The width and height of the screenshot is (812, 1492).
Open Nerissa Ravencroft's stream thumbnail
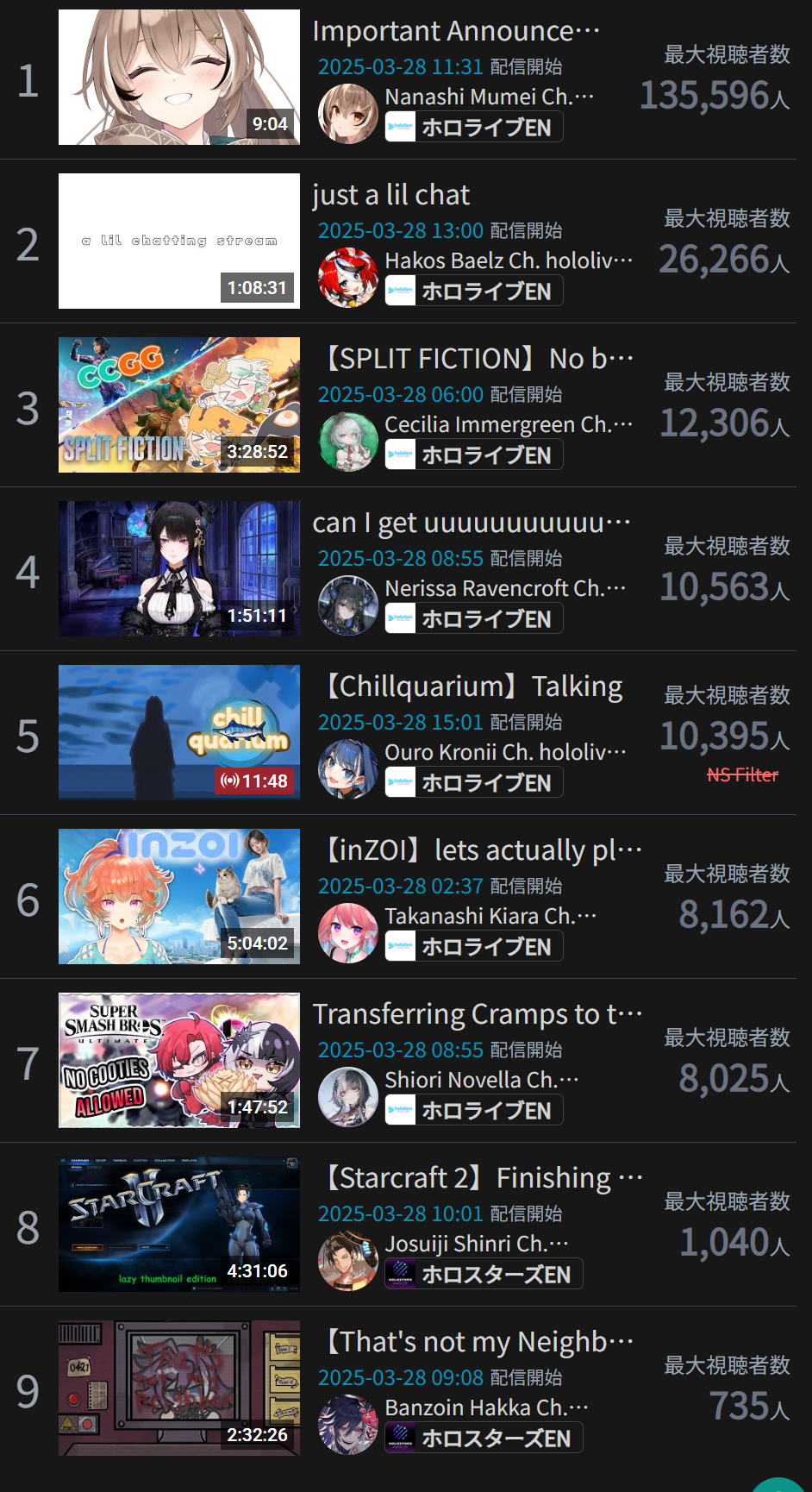(178, 569)
